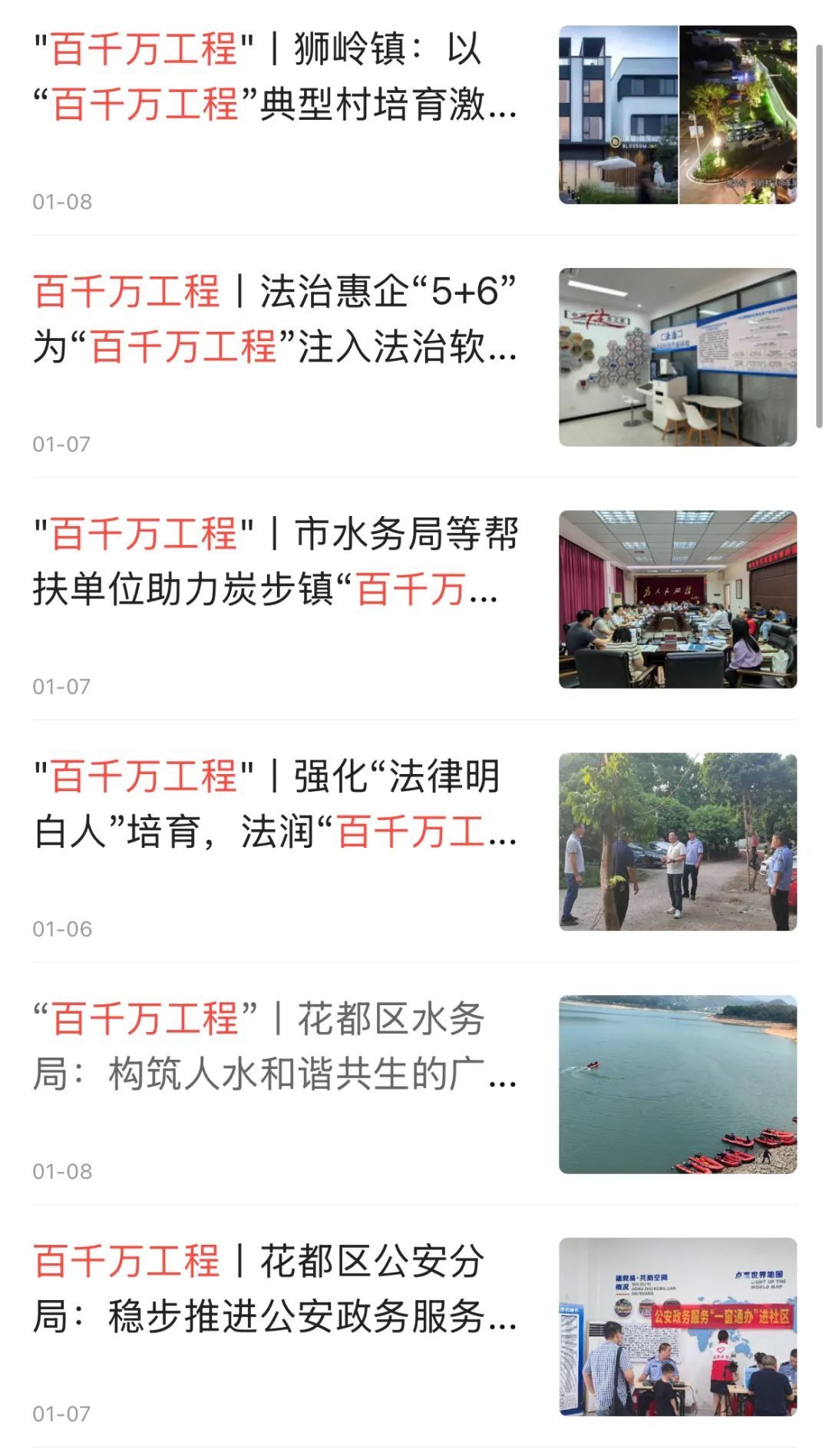View the 强化“法律明白人”培育 article
The width and height of the screenshot is (829, 1456).
point(275,805)
